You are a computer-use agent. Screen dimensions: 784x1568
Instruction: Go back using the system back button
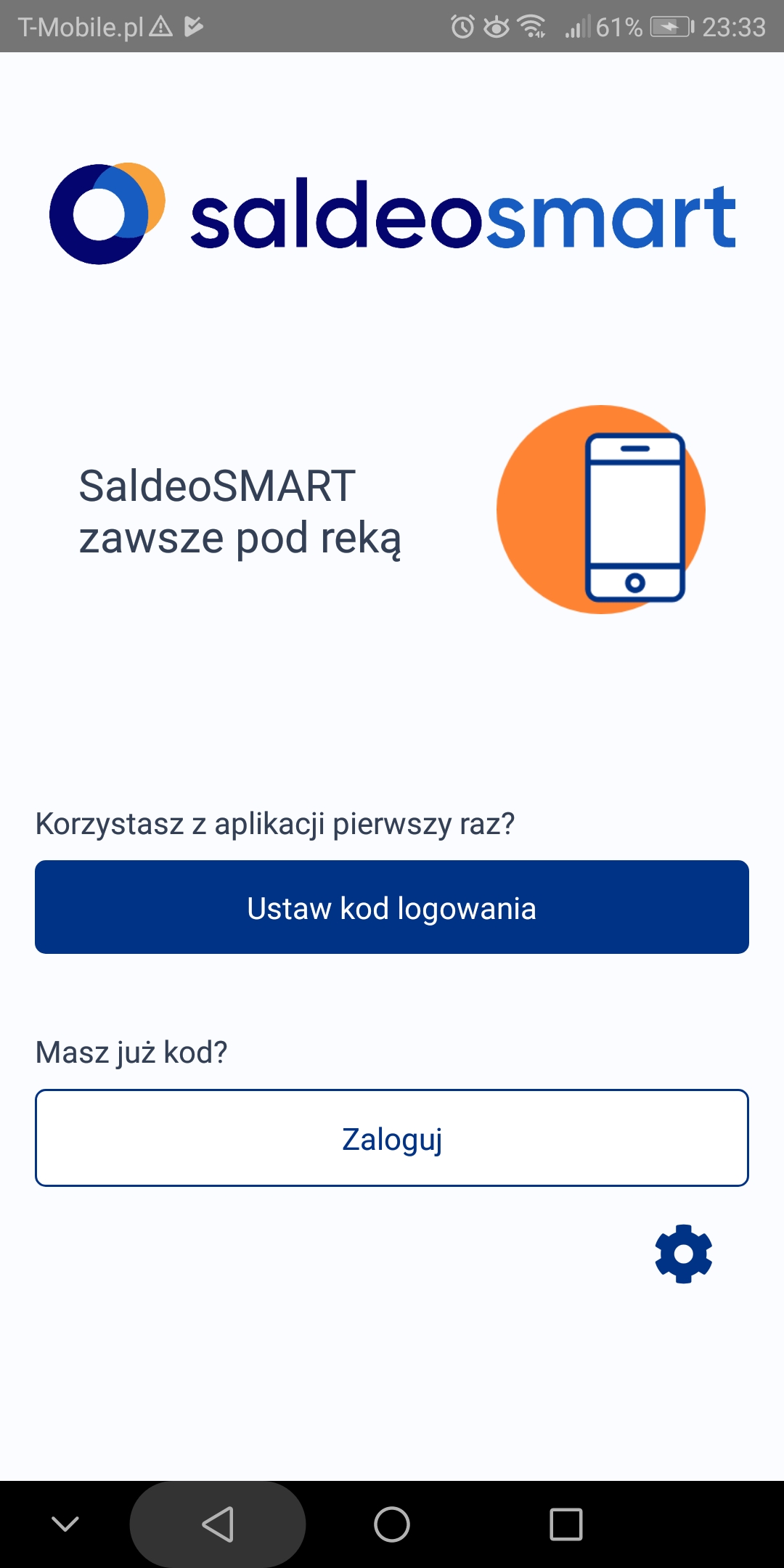point(218,1524)
